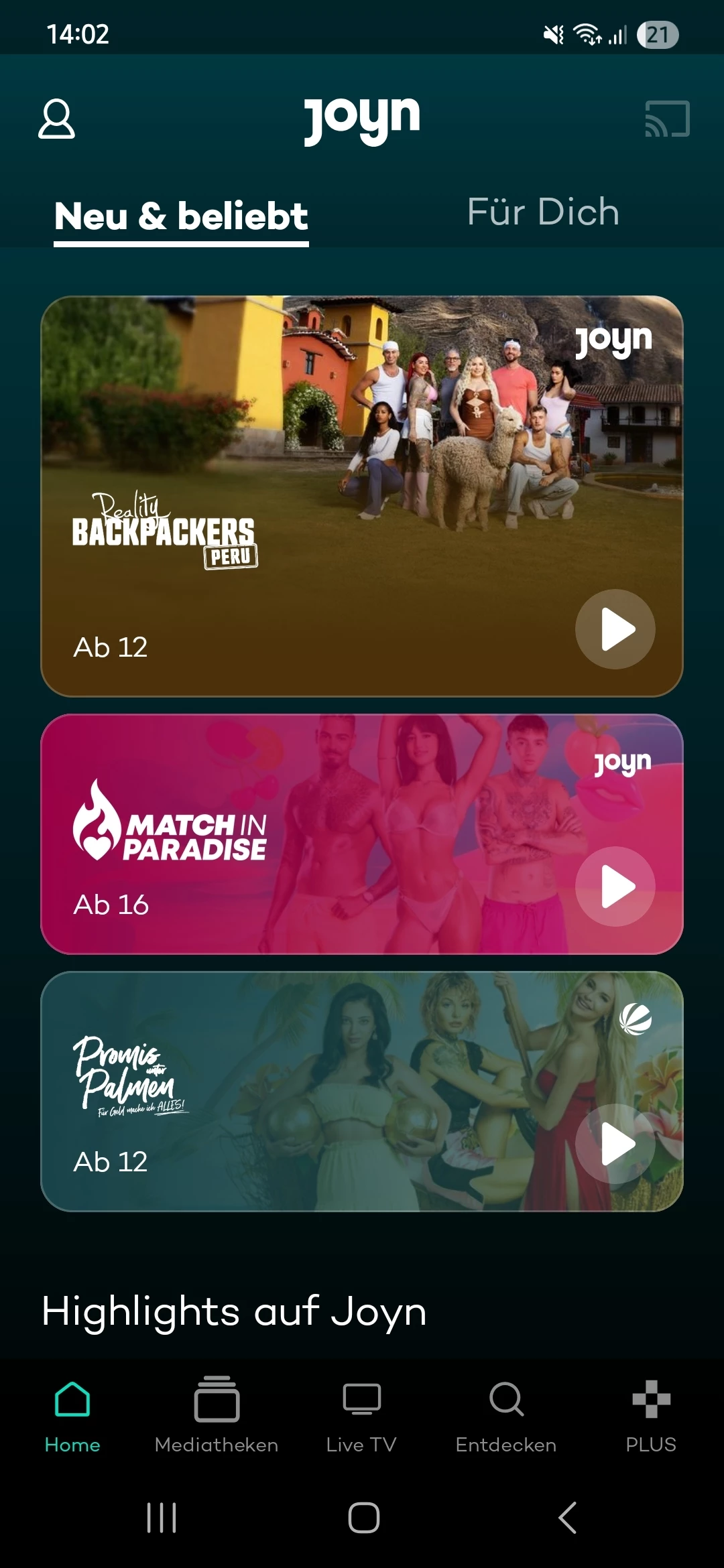Image resolution: width=724 pixels, height=1568 pixels.
Task: Open the user profile icon
Action: [x=57, y=119]
